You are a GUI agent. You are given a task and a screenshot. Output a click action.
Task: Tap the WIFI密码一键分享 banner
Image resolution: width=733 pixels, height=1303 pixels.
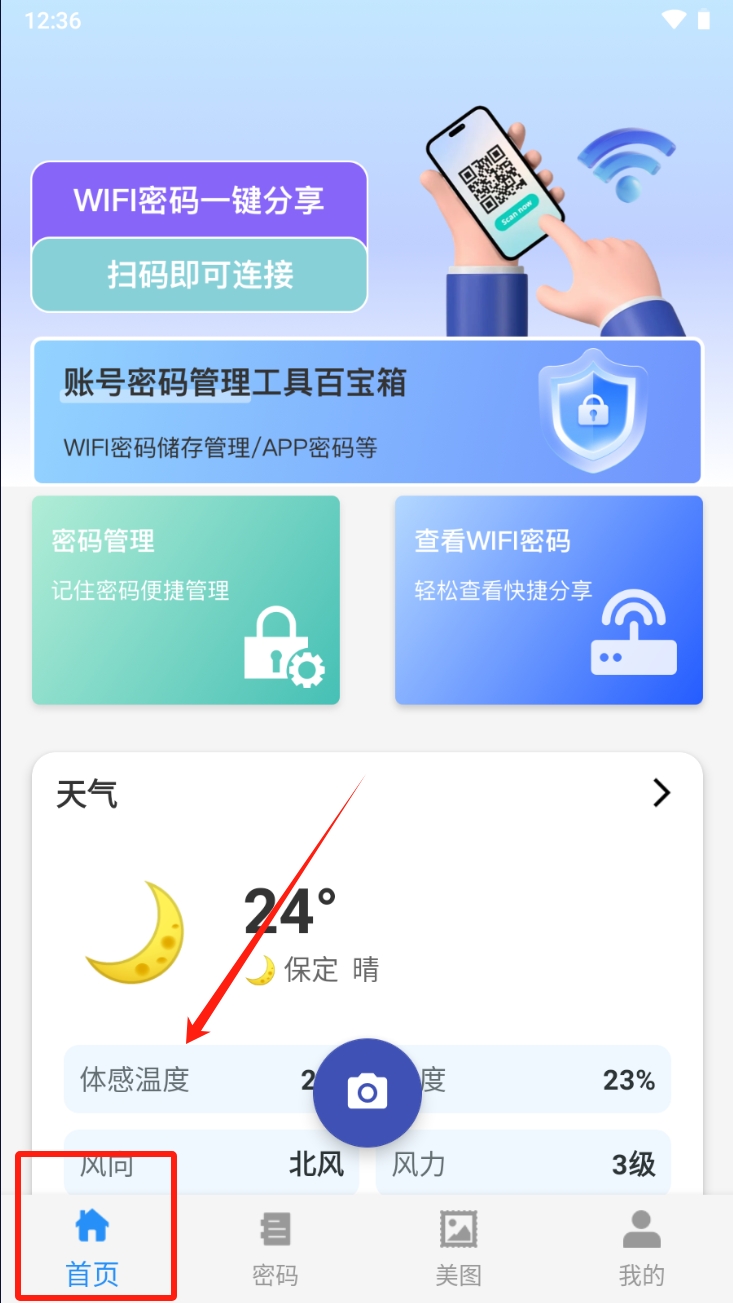pos(199,200)
